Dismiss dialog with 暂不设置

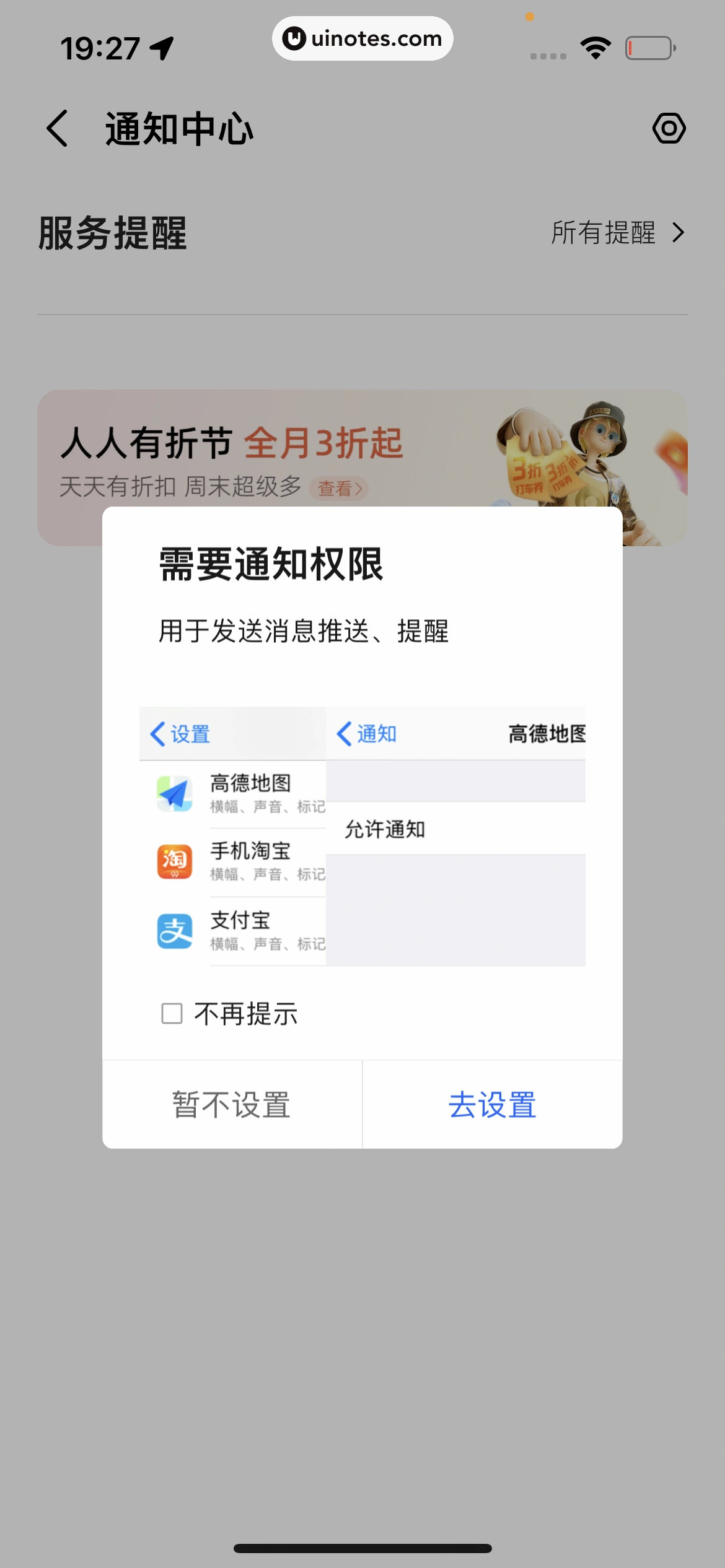coord(232,1105)
